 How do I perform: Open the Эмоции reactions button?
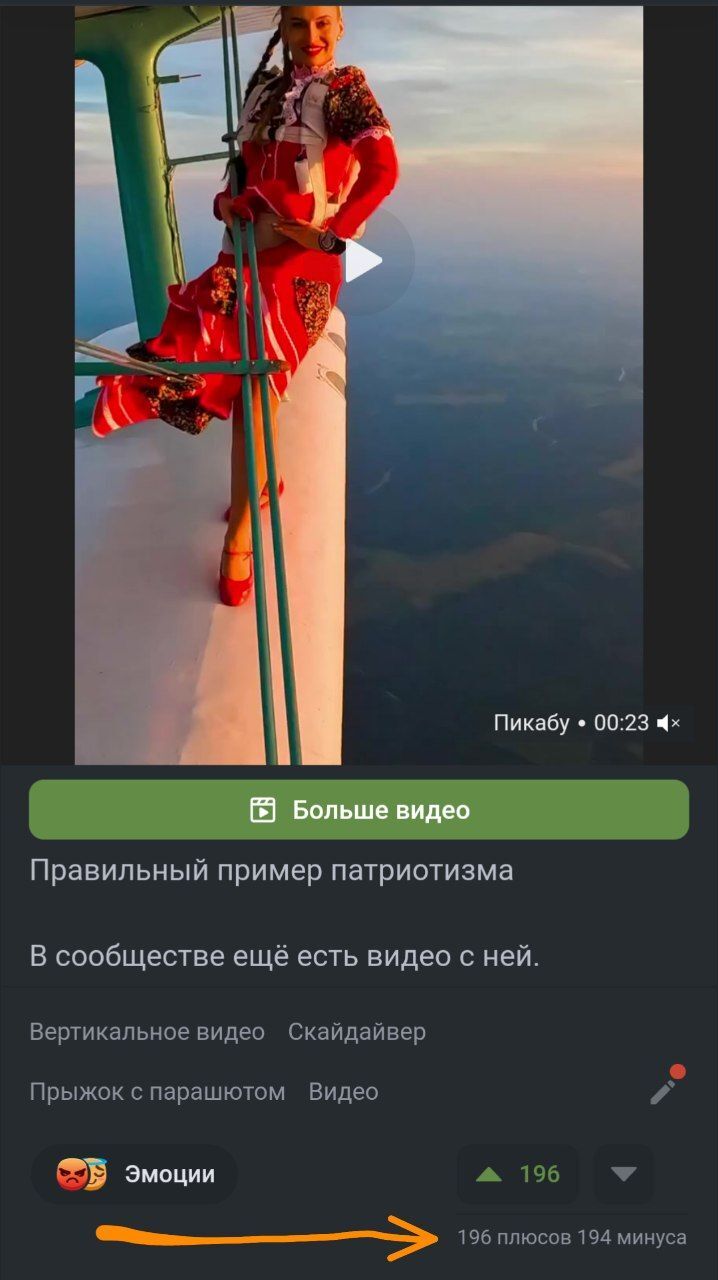pos(135,1174)
